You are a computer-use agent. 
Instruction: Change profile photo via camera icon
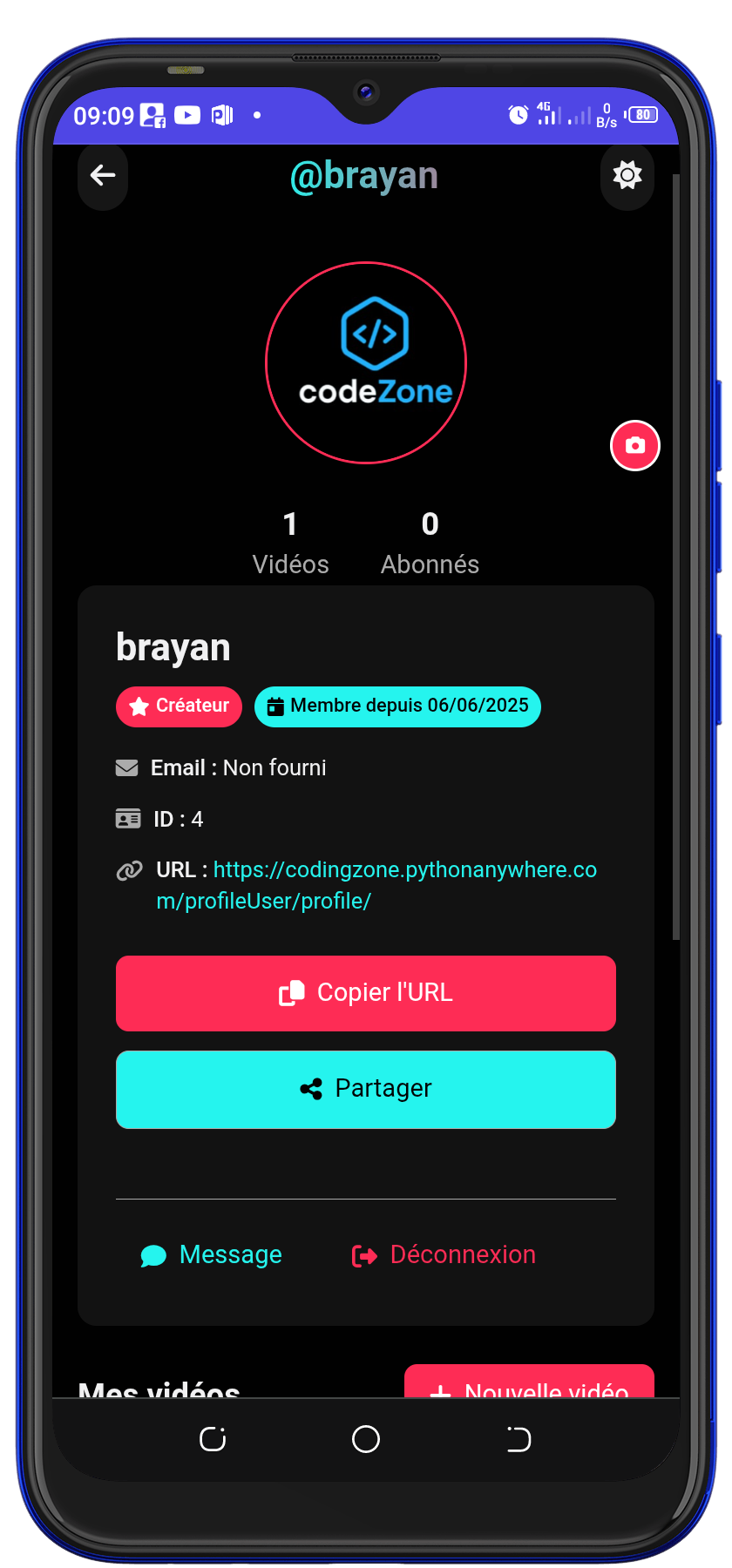point(634,445)
